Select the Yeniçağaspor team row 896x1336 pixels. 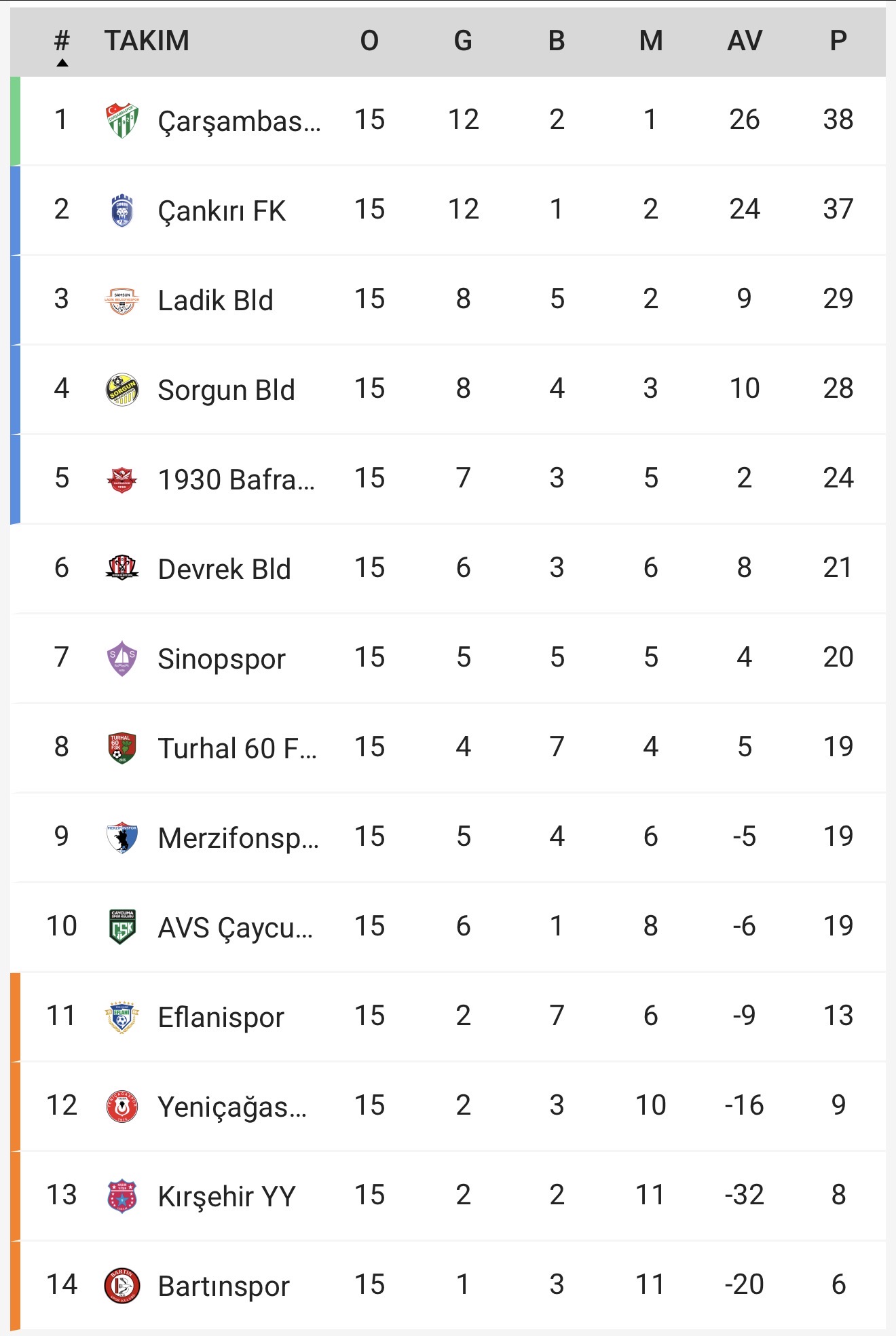[x=232, y=1107]
